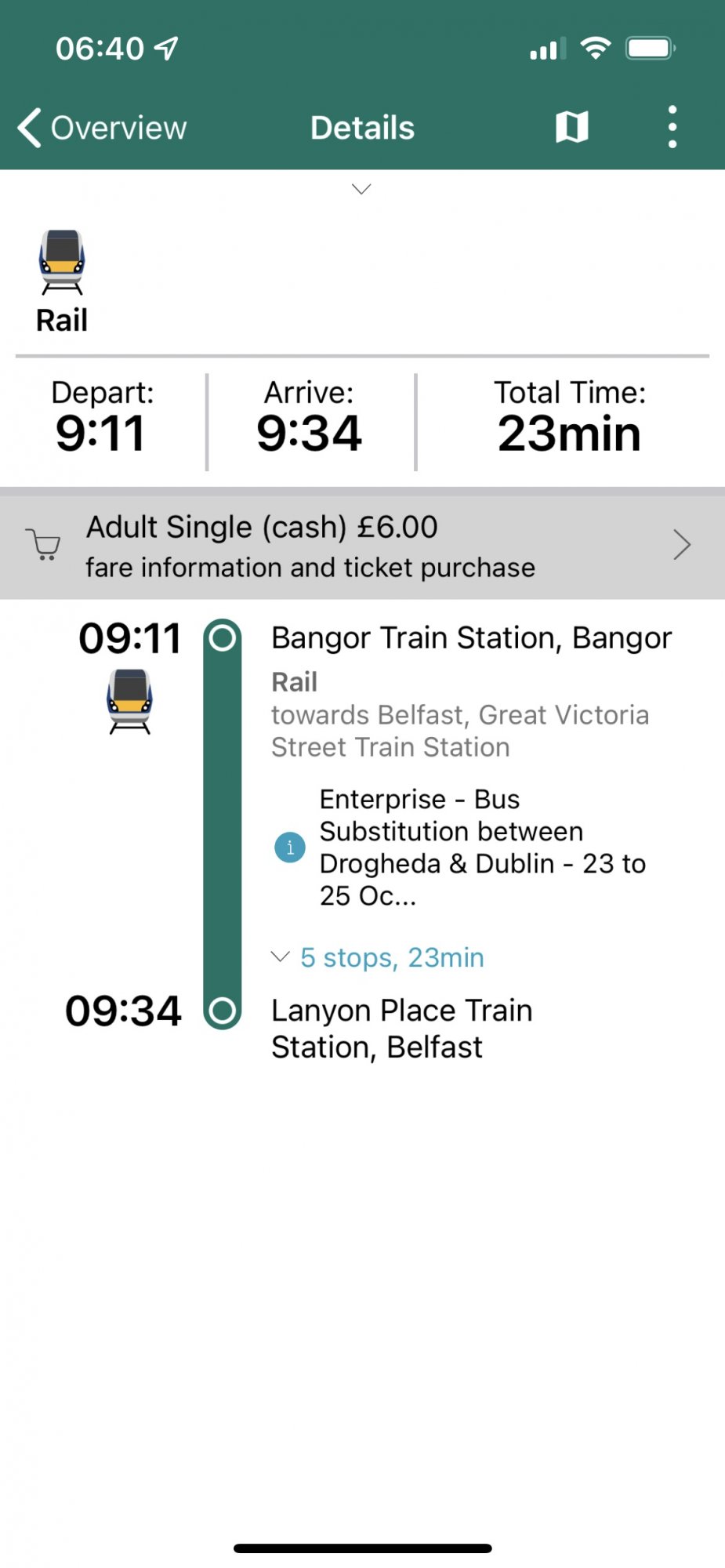The width and height of the screenshot is (725, 1568).
Task: Open the map view icon
Action: (x=571, y=127)
